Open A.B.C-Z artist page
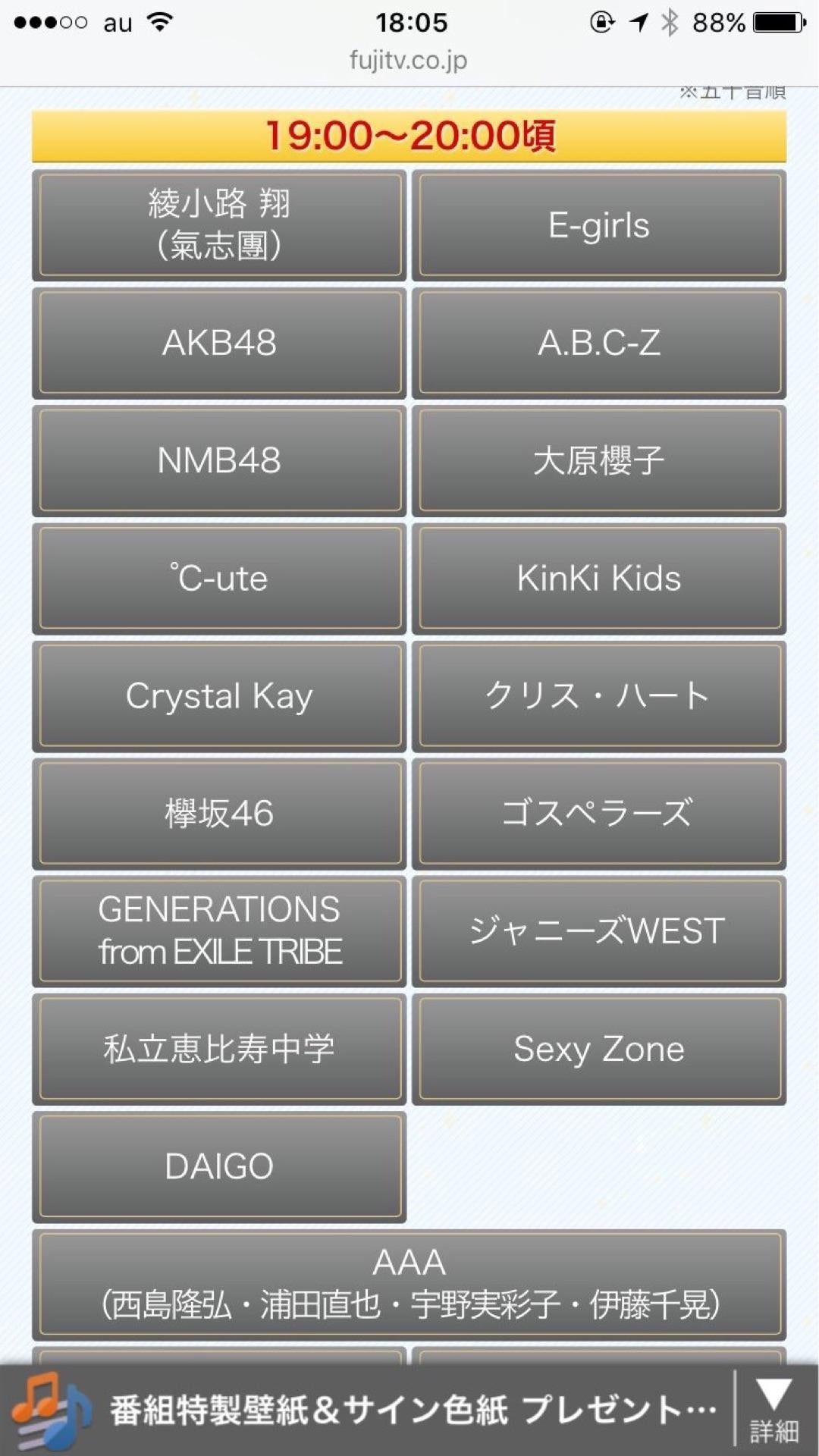Image resolution: width=819 pixels, height=1456 pixels. coord(599,343)
